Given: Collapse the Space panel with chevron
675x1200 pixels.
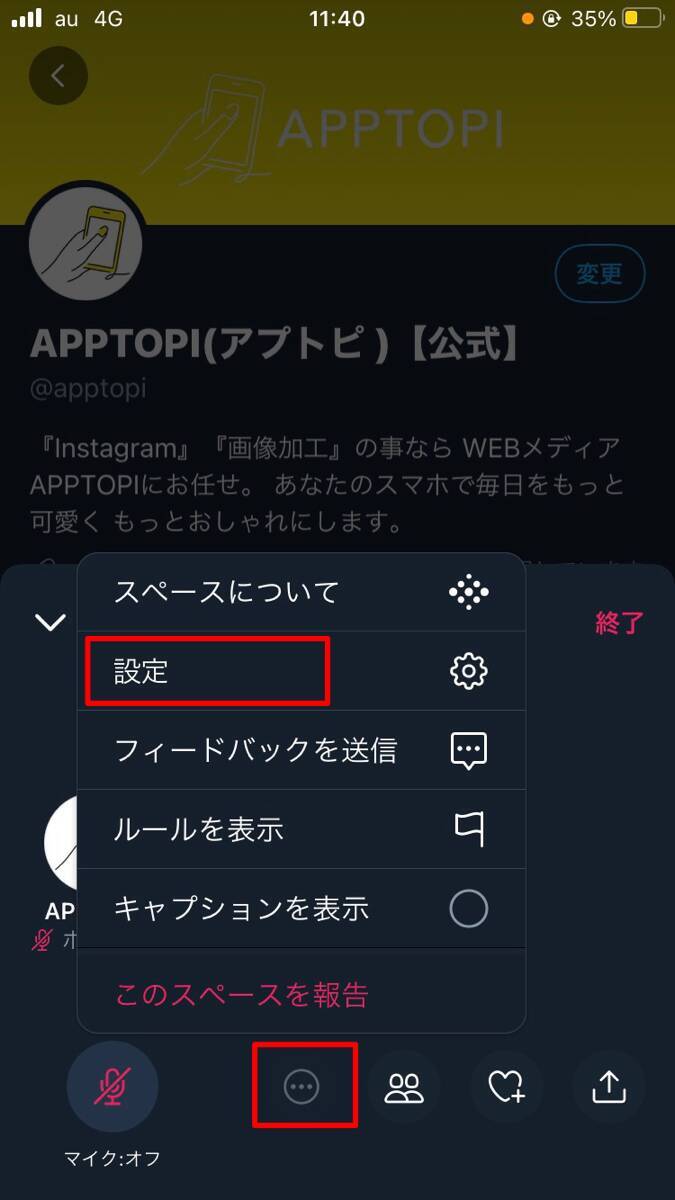Looking at the screenshot, I should tap(50, 623).
